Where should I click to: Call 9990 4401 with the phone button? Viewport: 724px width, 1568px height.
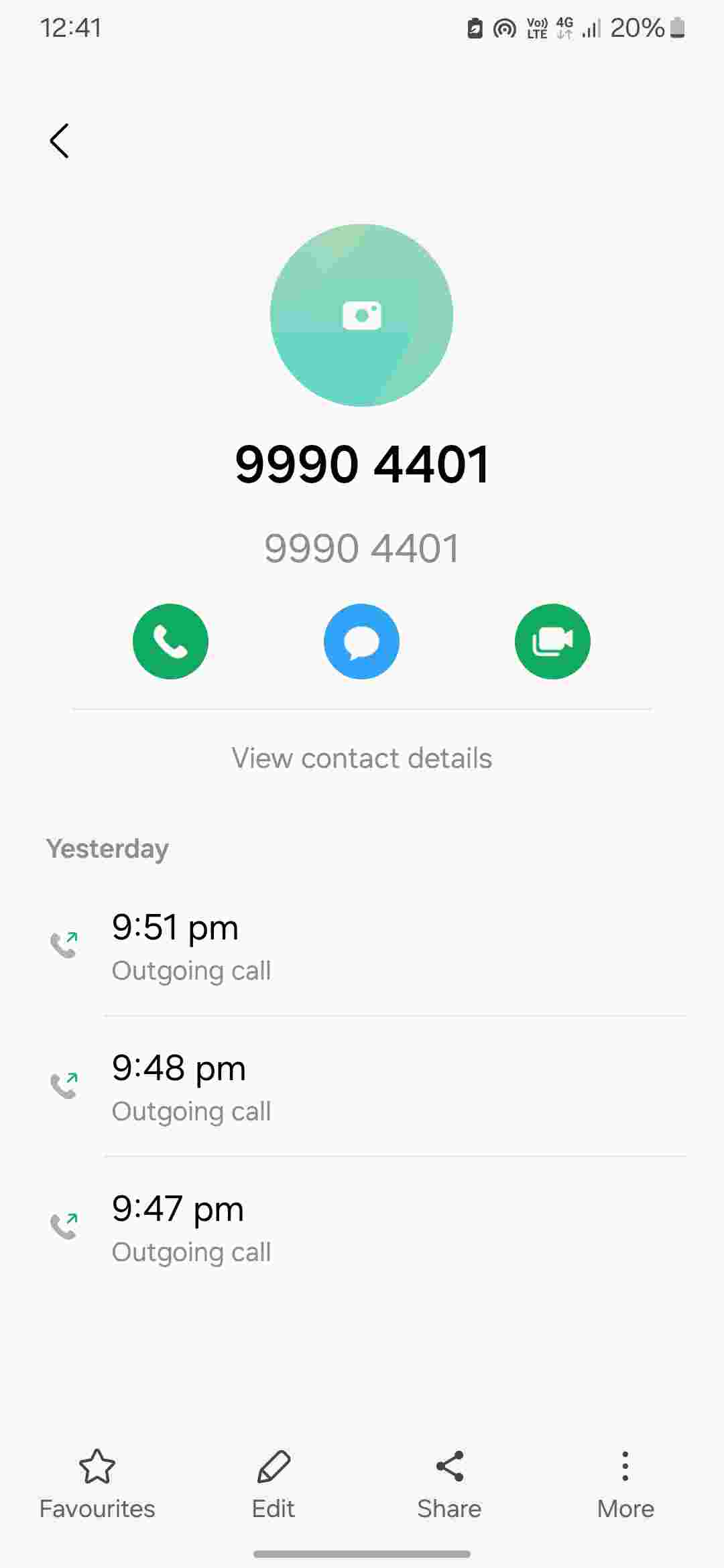(x=170, y=641)
